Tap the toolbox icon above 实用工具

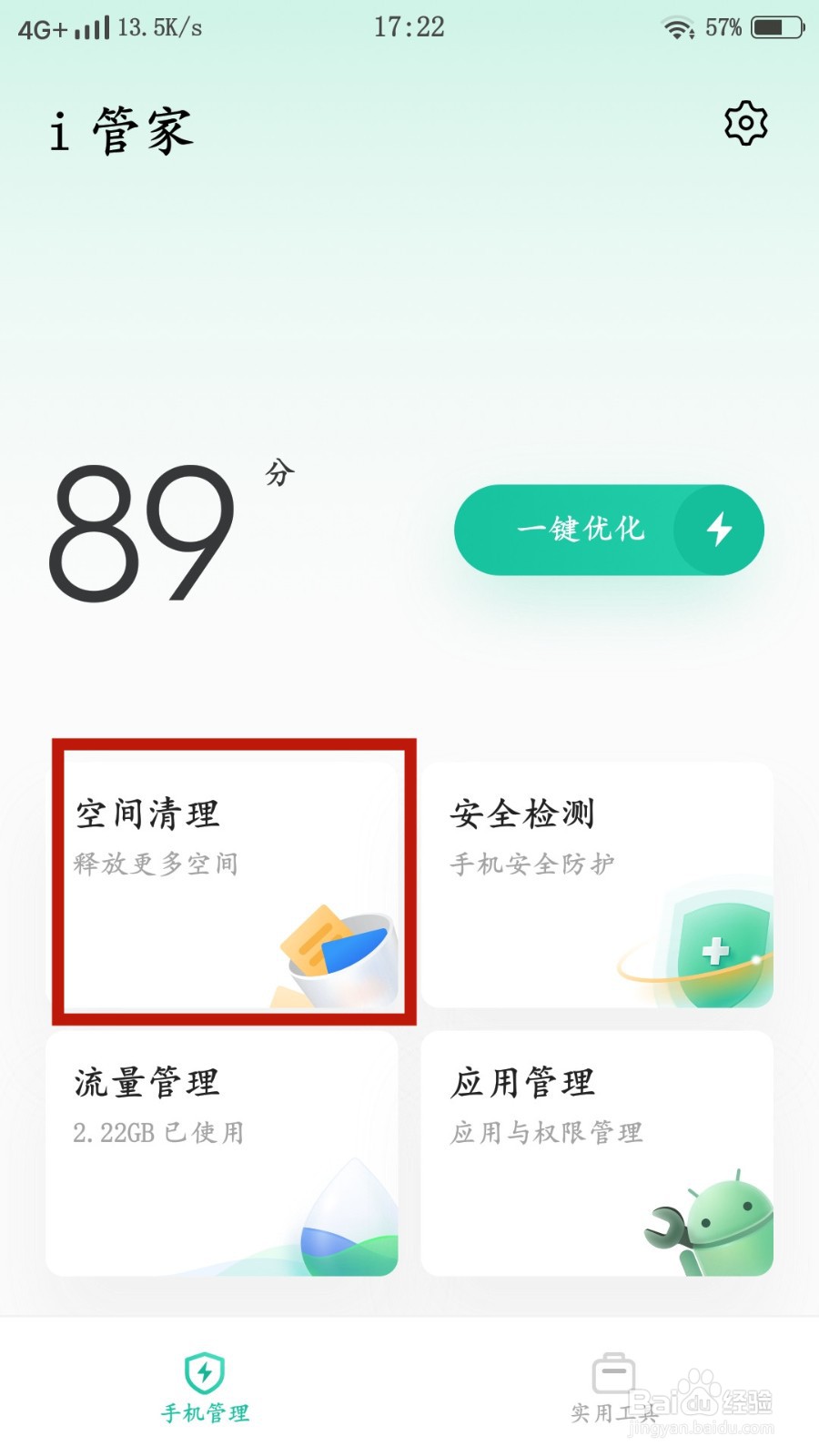[x=612, y=1374]
